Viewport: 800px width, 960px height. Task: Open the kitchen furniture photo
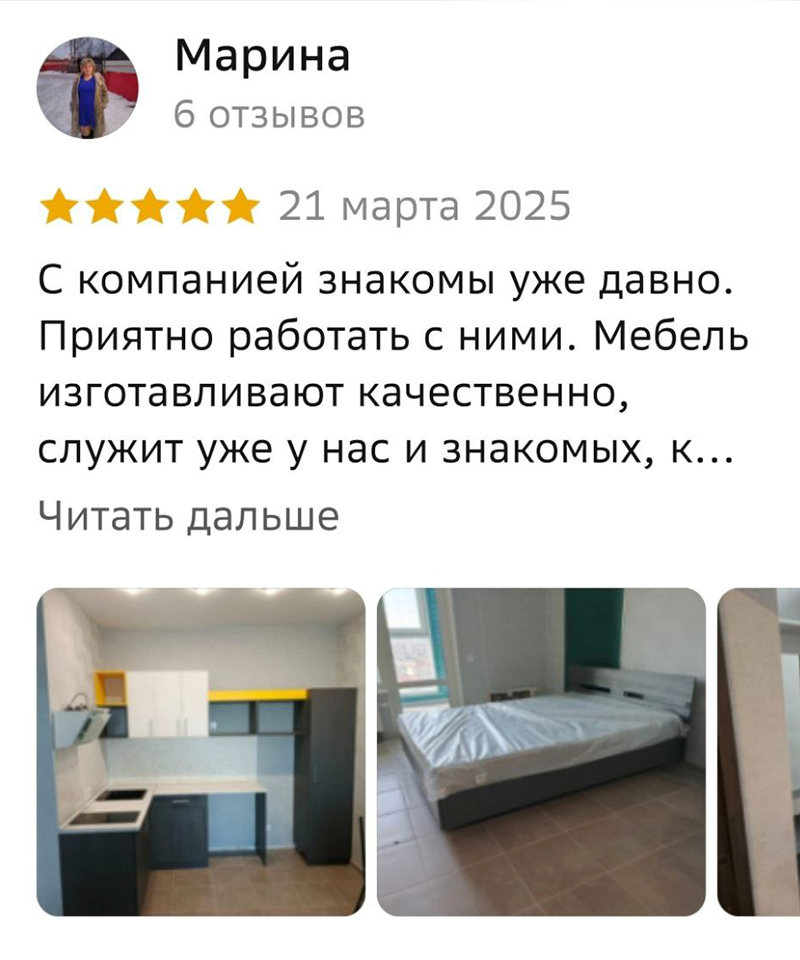point(201,751)
